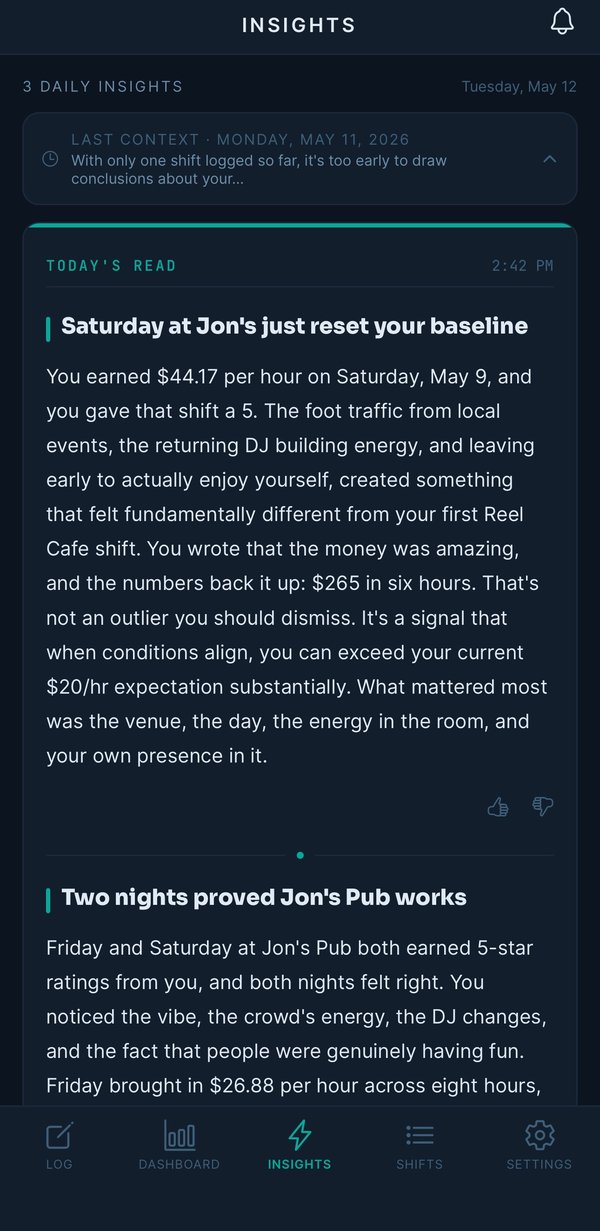Collapse the Last Context card chevron
Screen dimensions: 600x1231
pyautogui.click(x=549, y=159)
